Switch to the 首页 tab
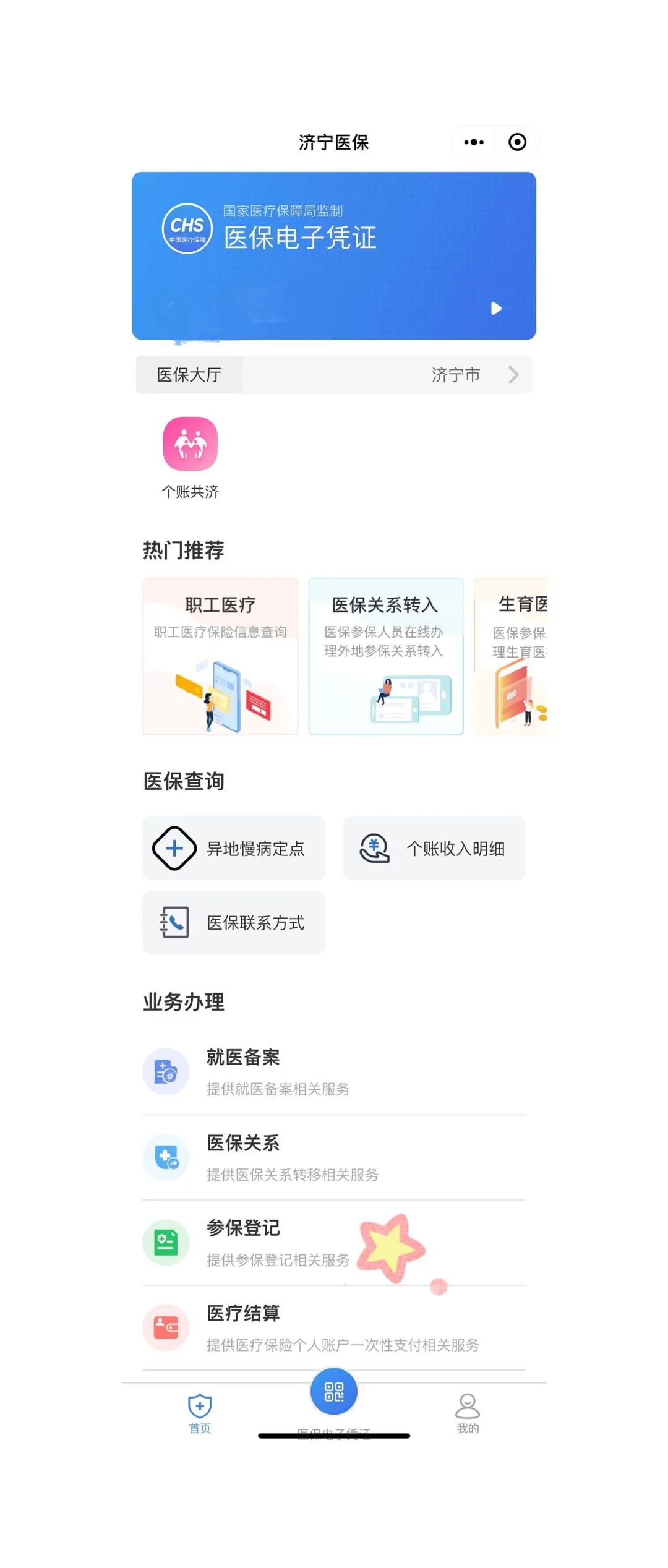Screen dimensions: 668x1568 [x=200, y=1413]
